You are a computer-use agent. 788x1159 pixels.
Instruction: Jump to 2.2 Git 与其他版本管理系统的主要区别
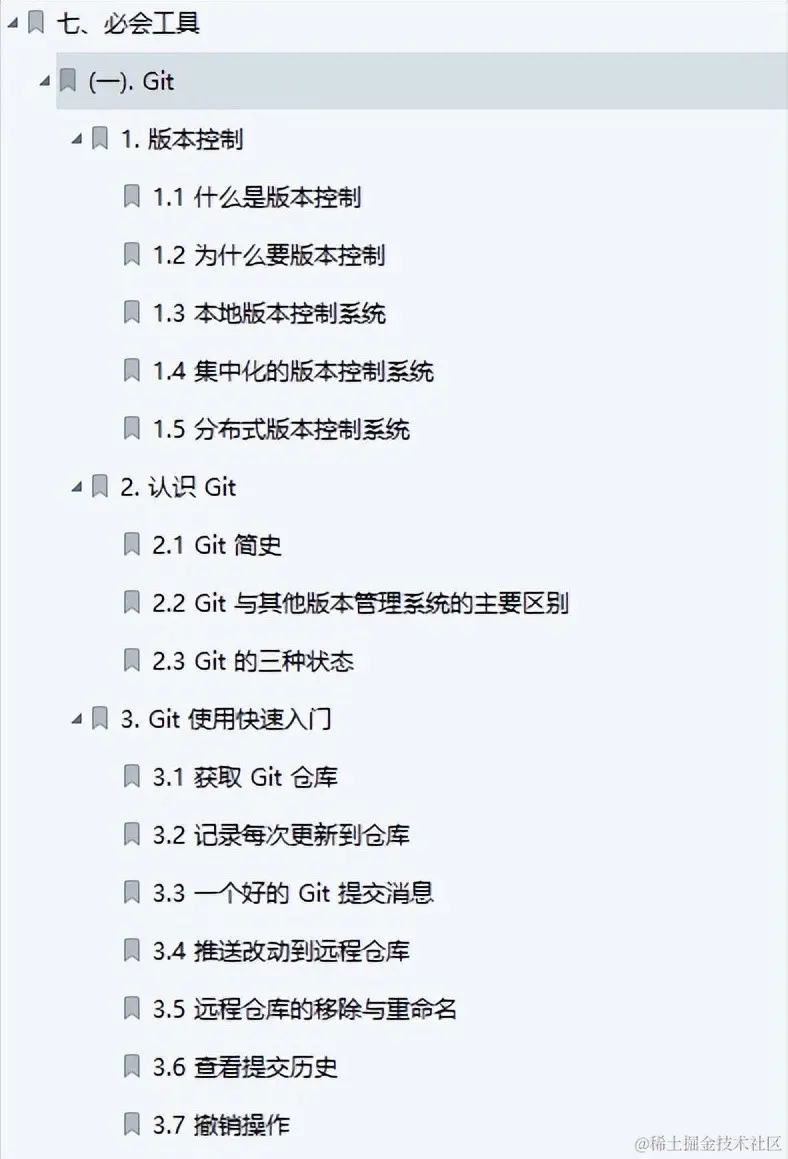[360, 603]
